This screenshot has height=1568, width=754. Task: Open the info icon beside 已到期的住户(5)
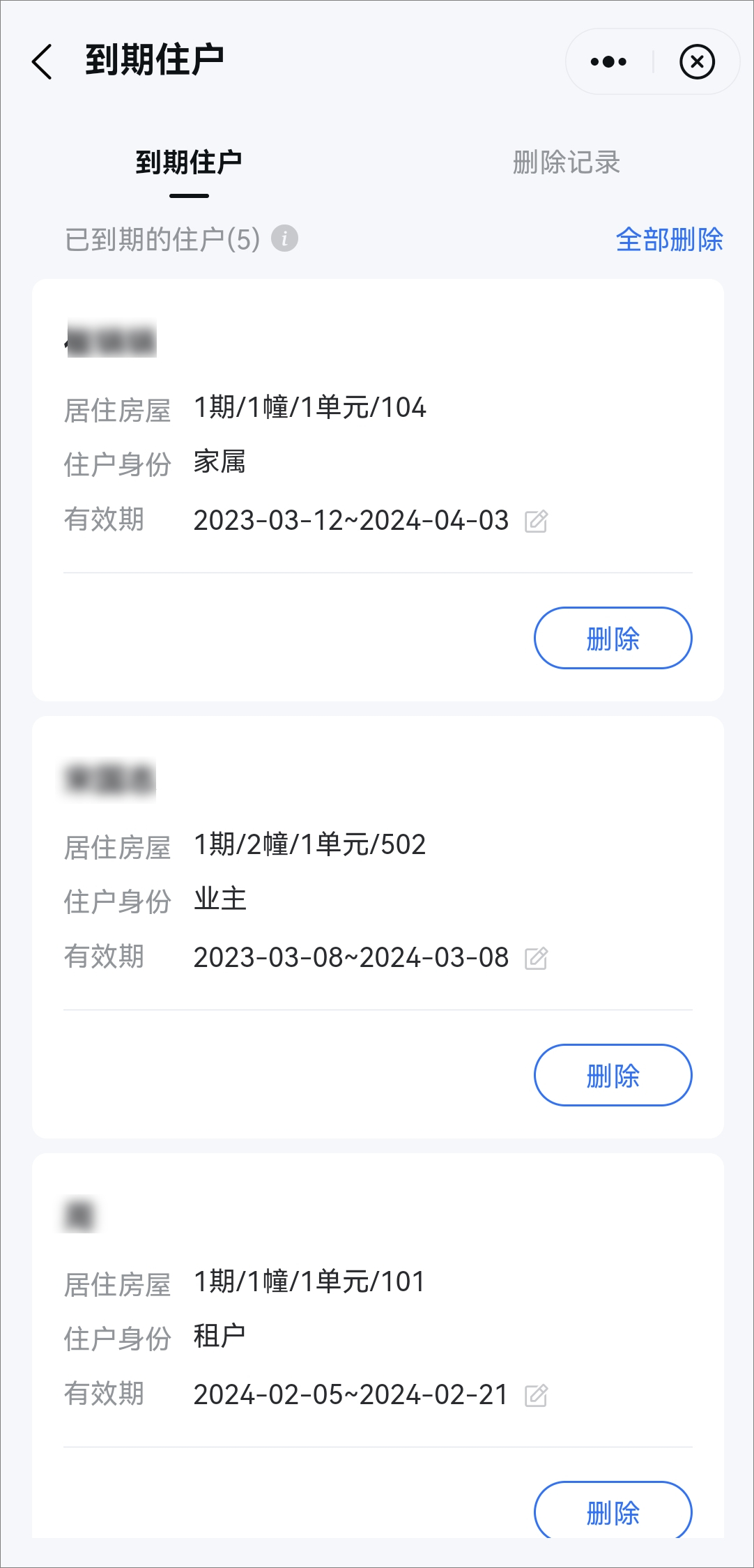pos(284,238)
